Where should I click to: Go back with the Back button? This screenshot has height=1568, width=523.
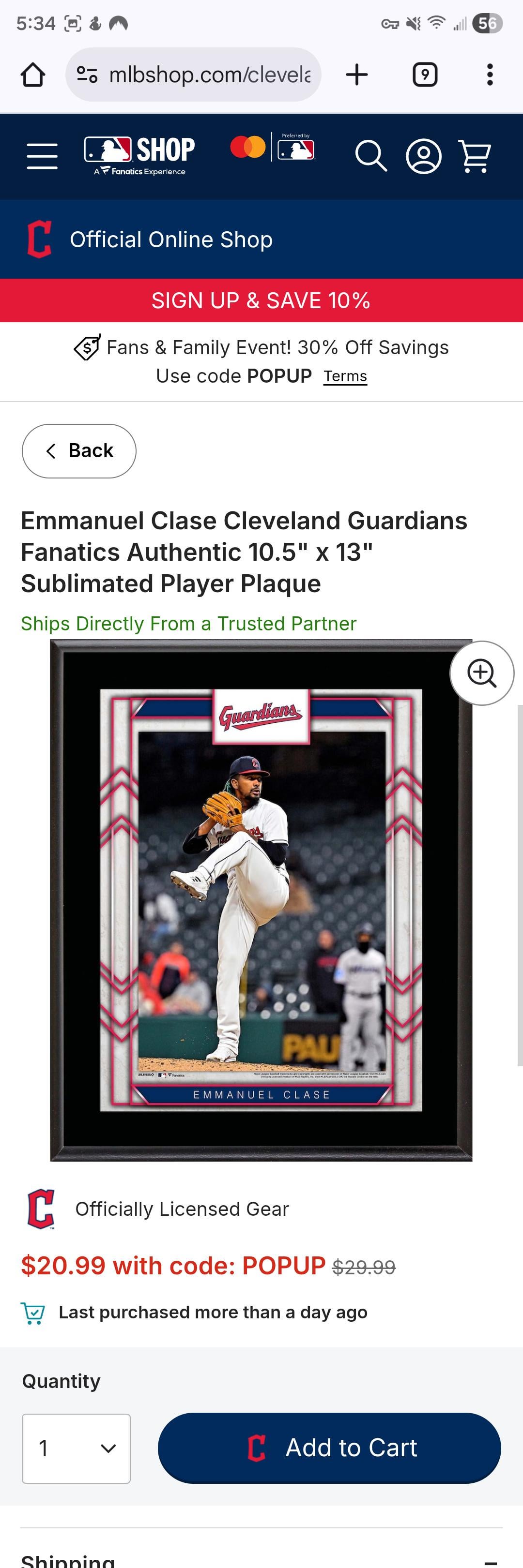[78, 450]
